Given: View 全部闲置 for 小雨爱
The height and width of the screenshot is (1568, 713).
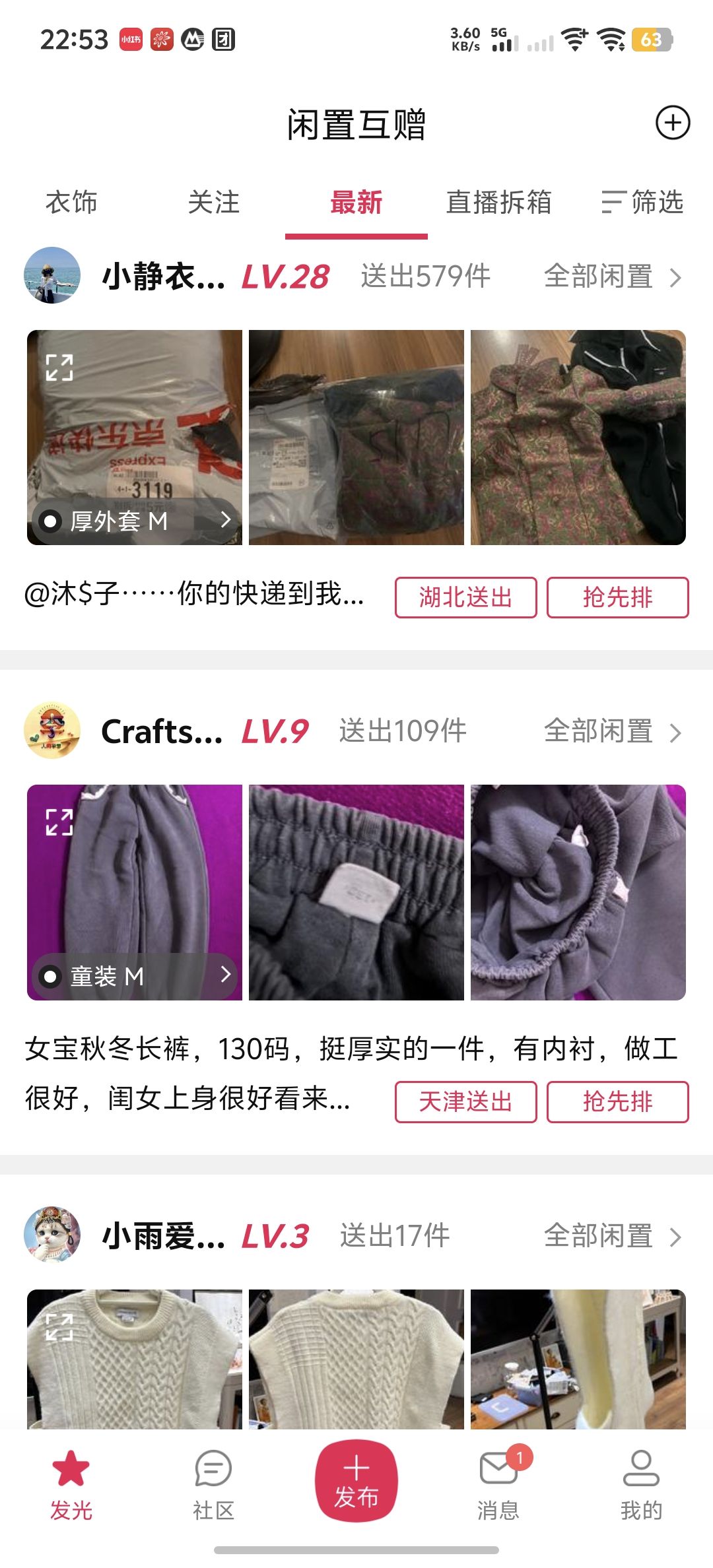Looking at the screenshot, I should [x=611, y=1236].
